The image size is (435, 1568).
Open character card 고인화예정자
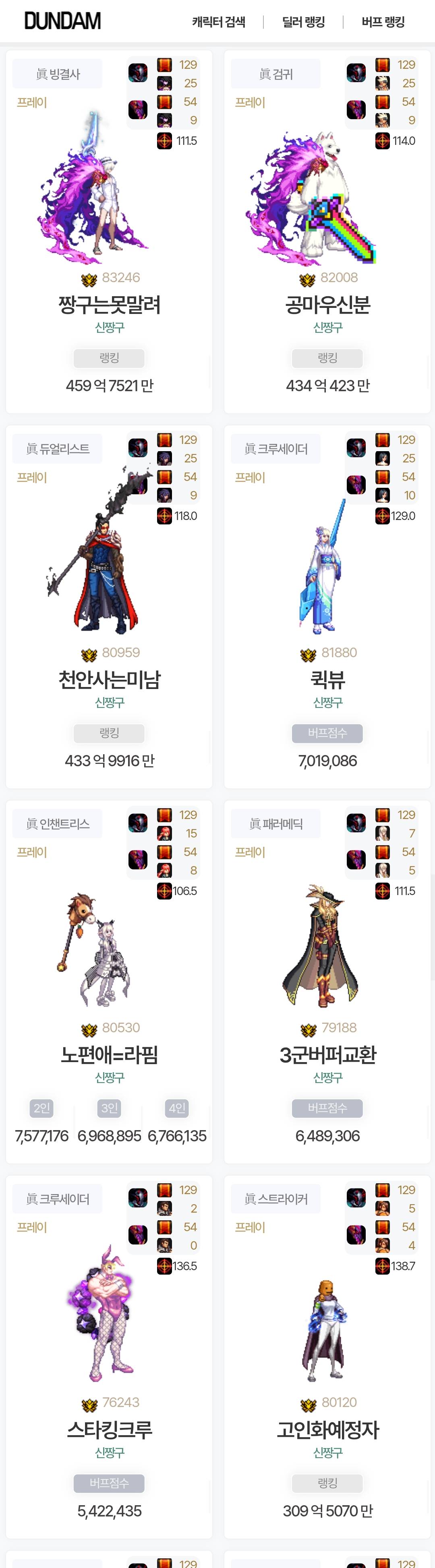pyautogui.click(x=327, y=1429)
